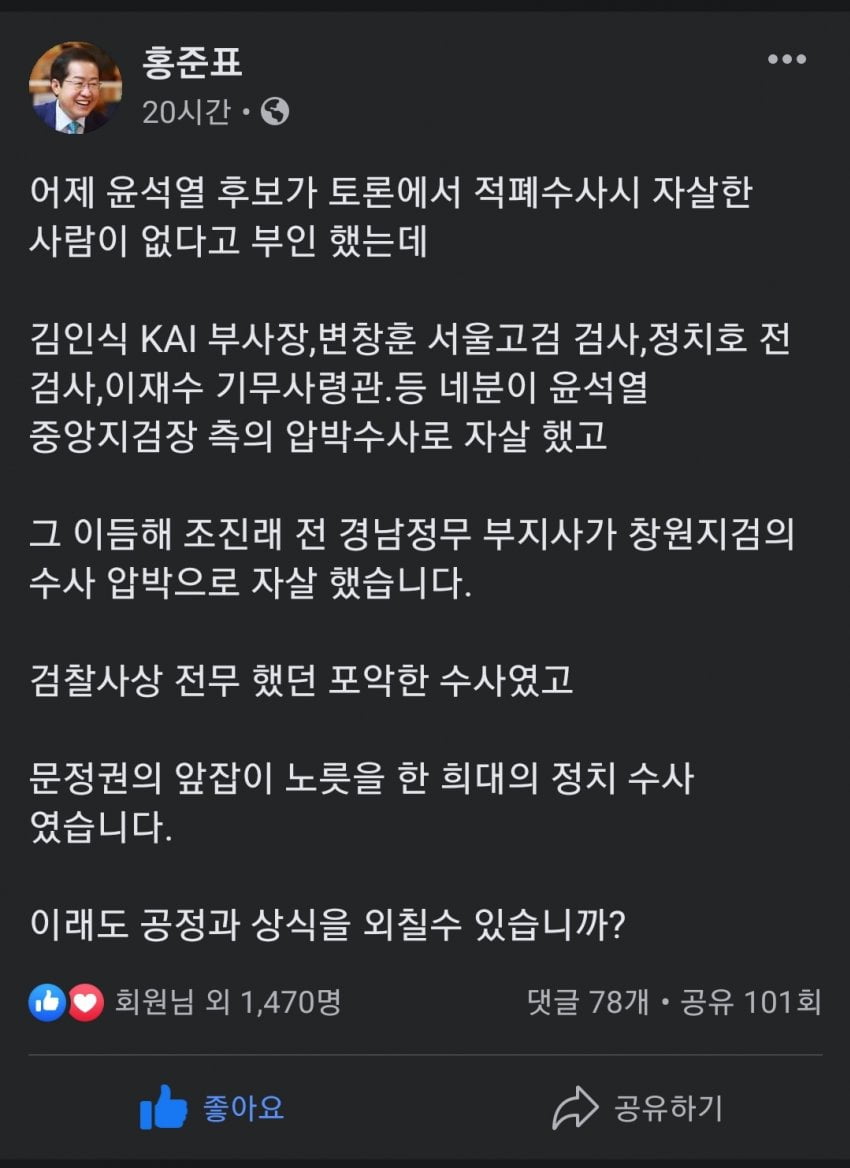Open the 댓글 78개 comments
The height and width of the screenshot is (1168, 850).
point(586,1001)
